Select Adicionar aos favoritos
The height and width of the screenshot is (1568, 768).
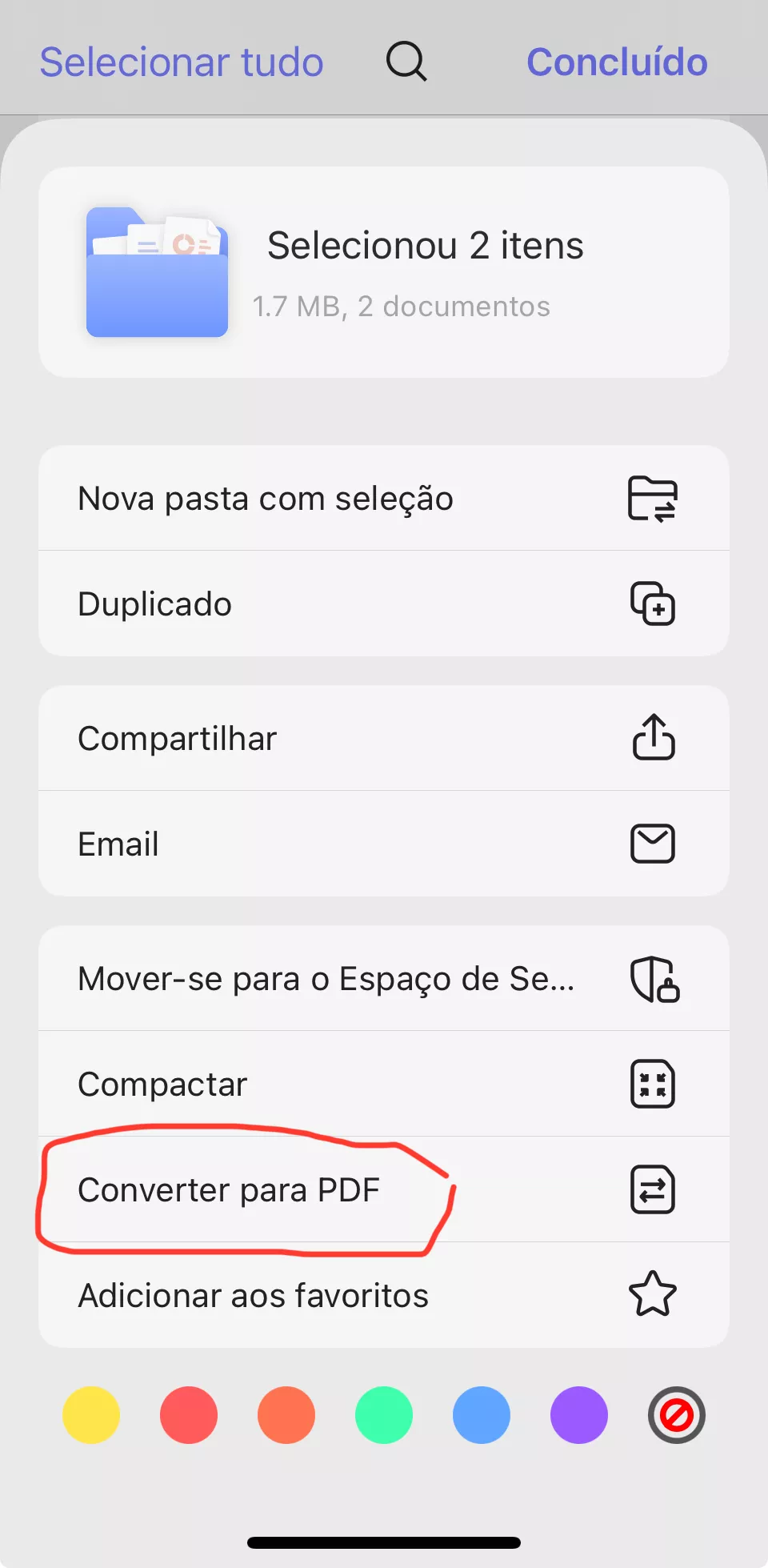383,1296
